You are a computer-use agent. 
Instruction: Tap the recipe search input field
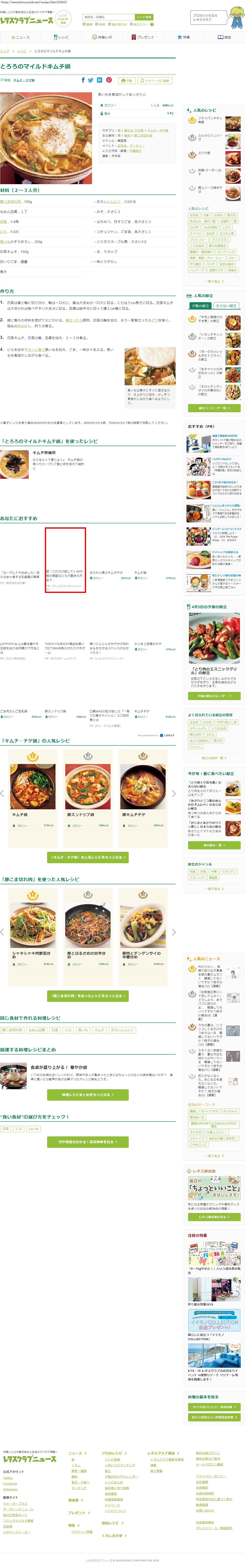click(108, 17)
